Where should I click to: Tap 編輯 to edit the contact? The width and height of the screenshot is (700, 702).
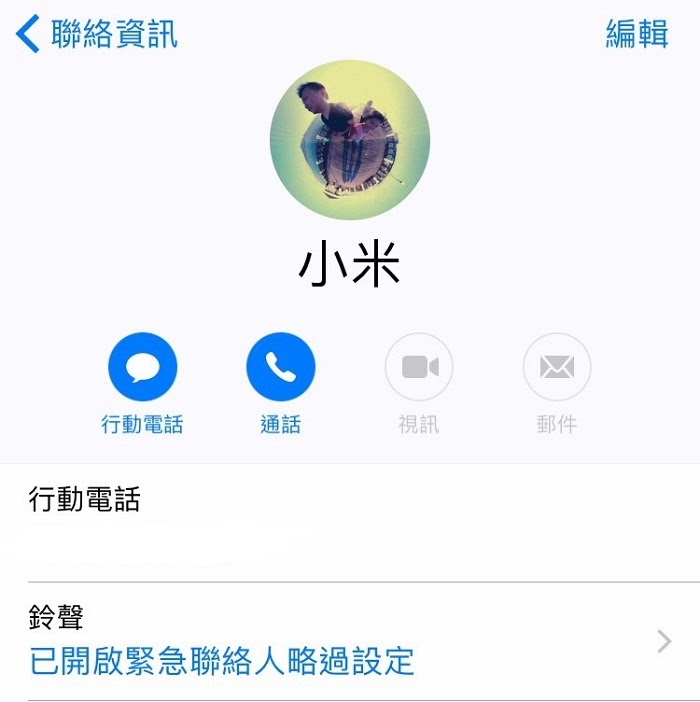[636, 35]
